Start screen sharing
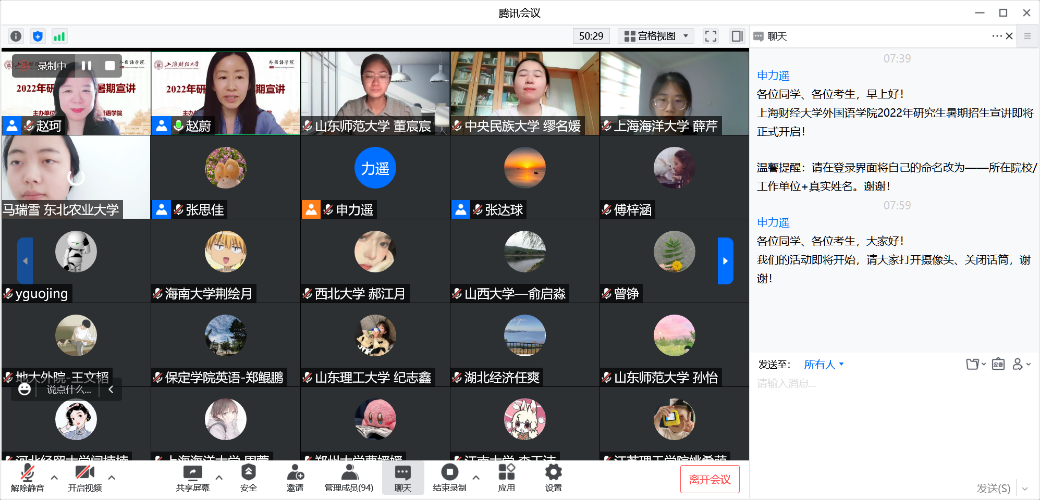This screenshot has width=1040, height=500. [x=192, y=476]
